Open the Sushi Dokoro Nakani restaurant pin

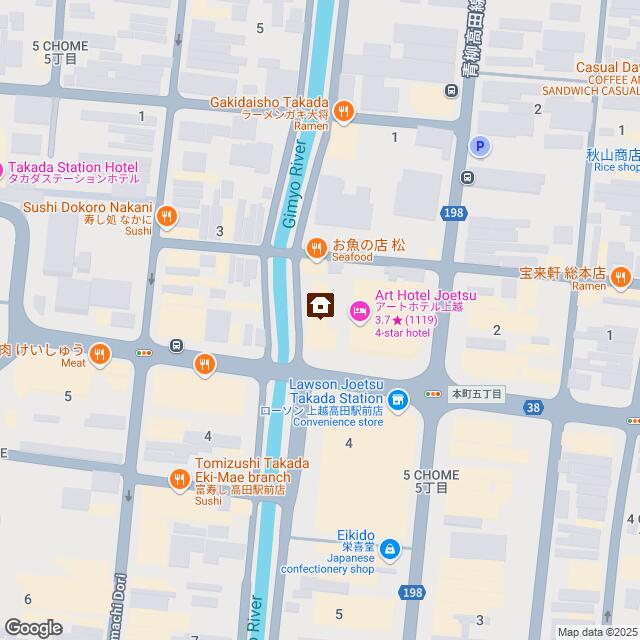(x=168, y=214)
